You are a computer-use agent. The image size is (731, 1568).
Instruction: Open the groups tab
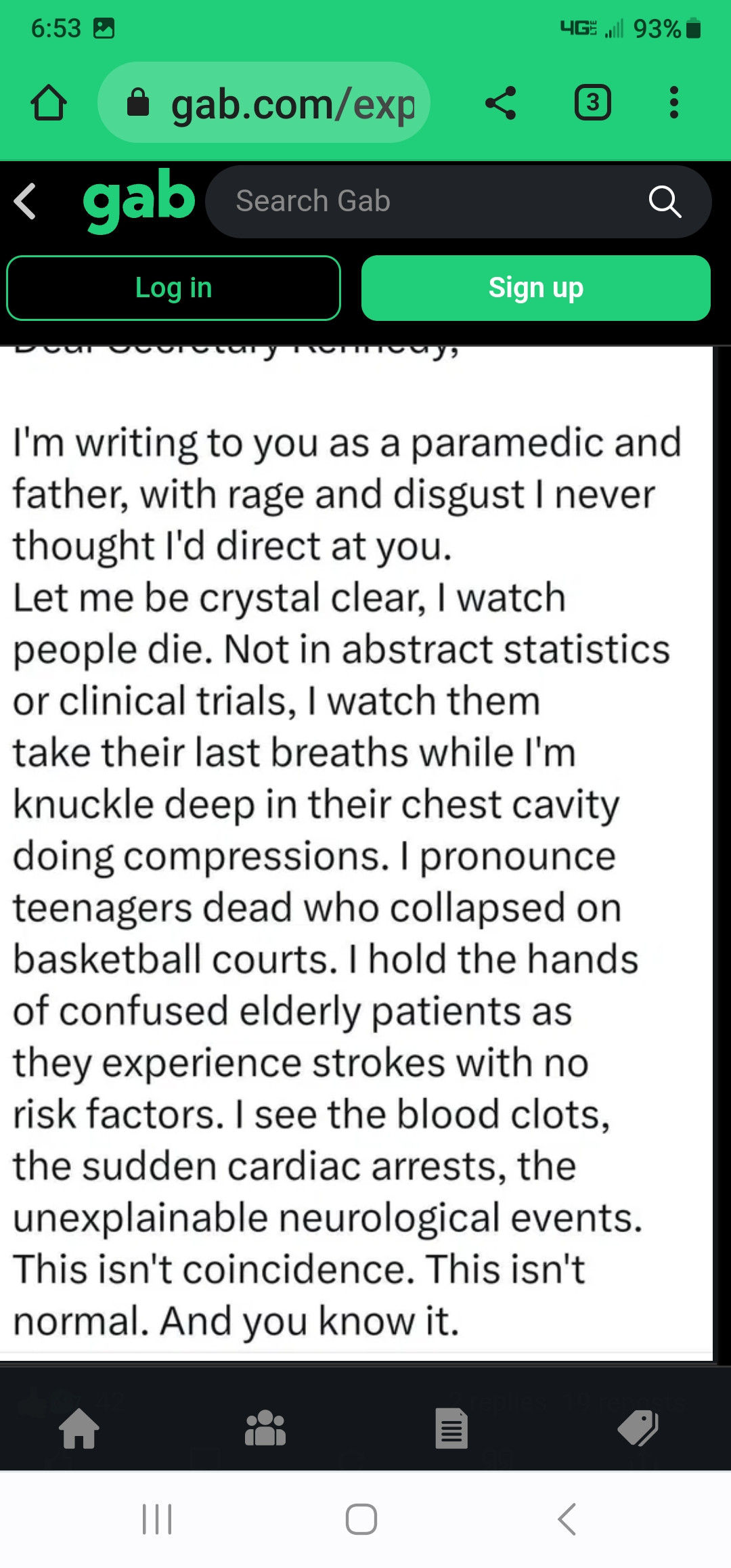[265, 1428]
